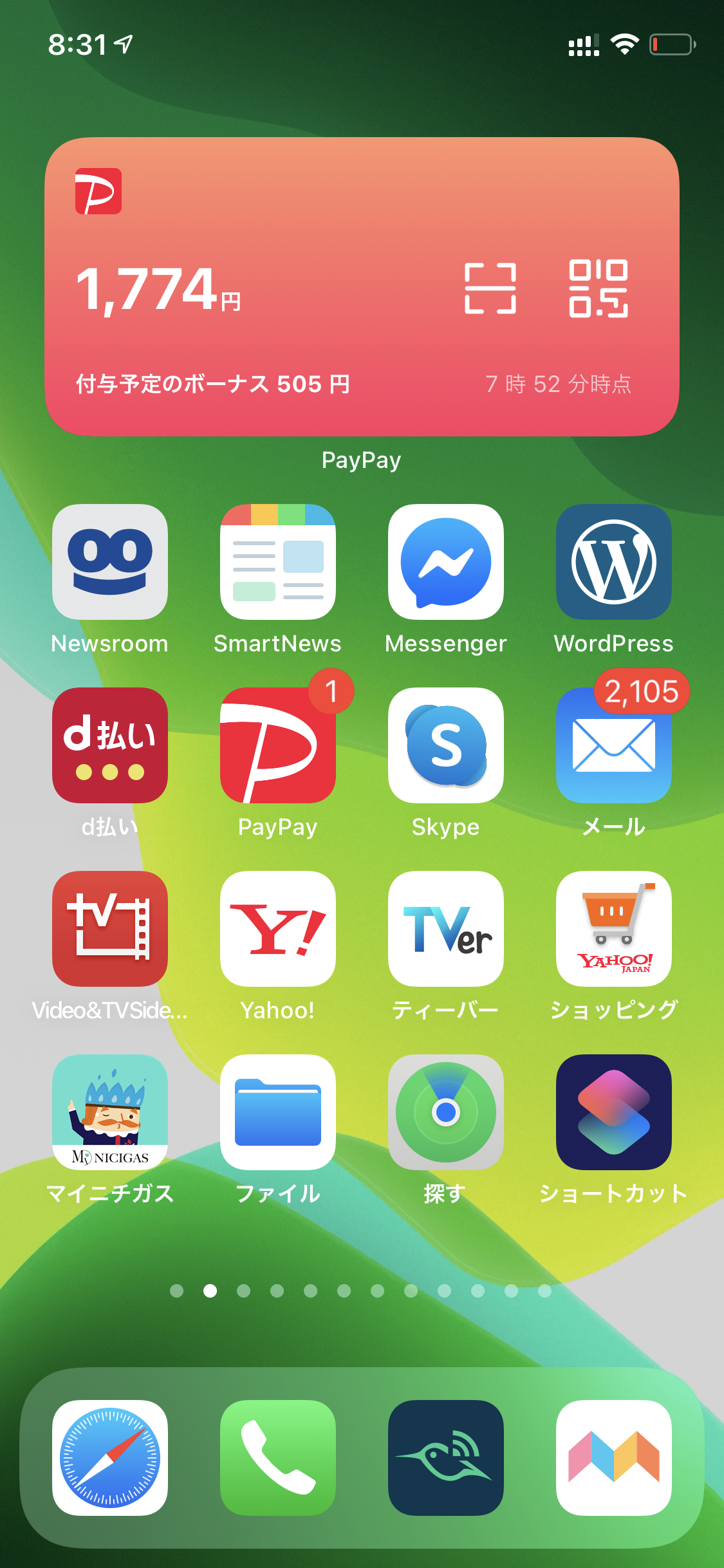Launch the d払い app
The height and width of the screenshot is (1568, 724).
tap(110, 745)
